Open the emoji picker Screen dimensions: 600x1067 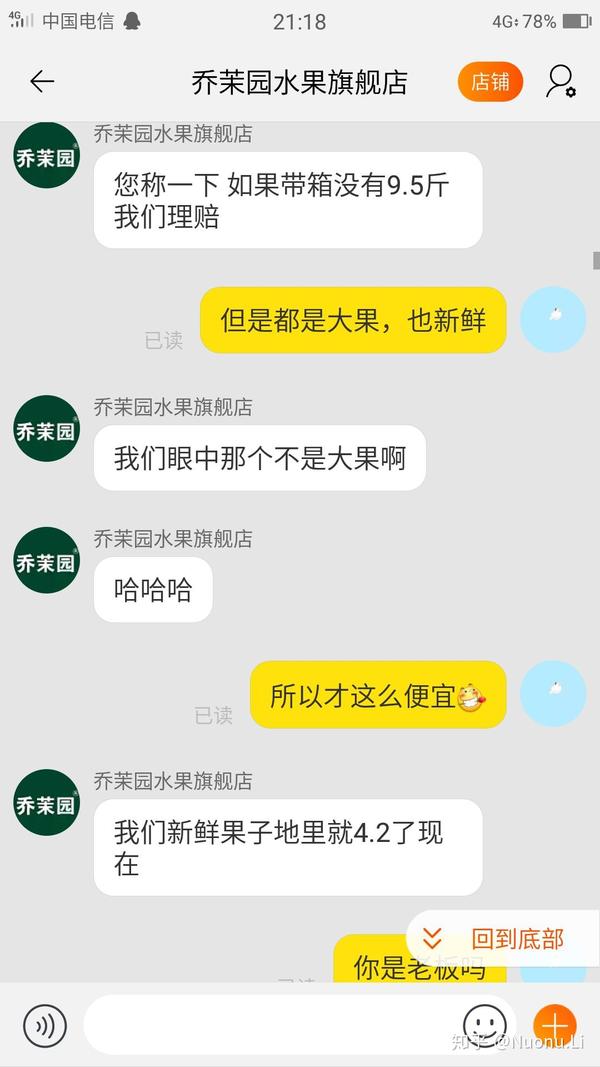coord(485,1026)
